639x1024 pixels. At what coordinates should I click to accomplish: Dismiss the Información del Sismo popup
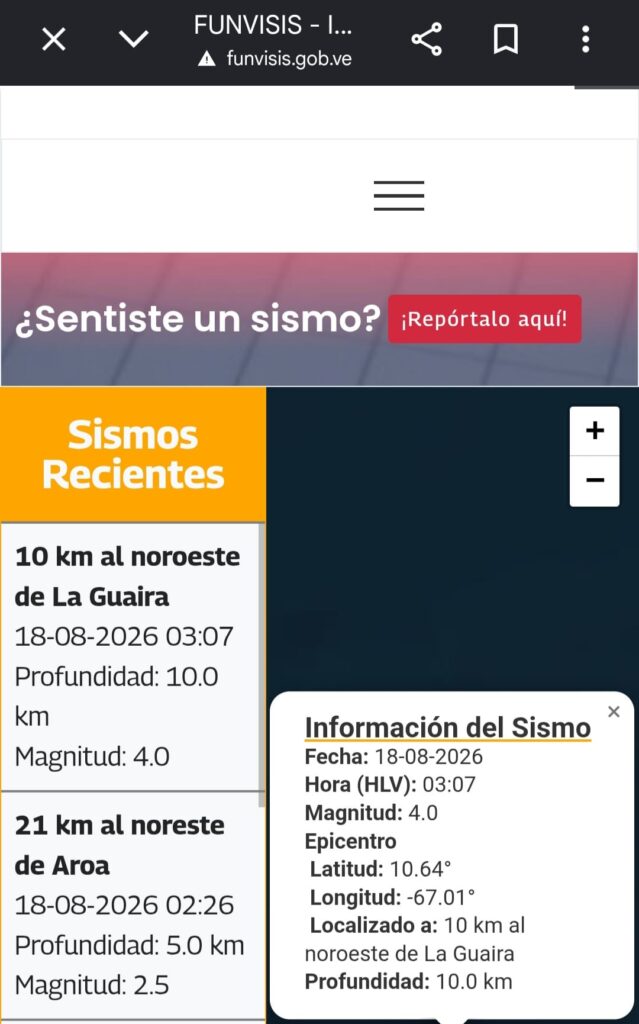tap(614, 712)
